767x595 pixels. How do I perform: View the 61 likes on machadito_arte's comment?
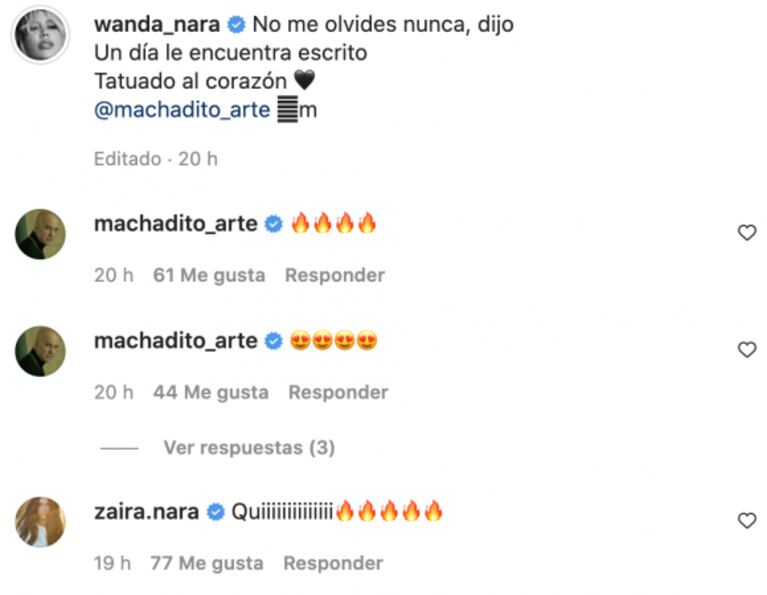209,275
